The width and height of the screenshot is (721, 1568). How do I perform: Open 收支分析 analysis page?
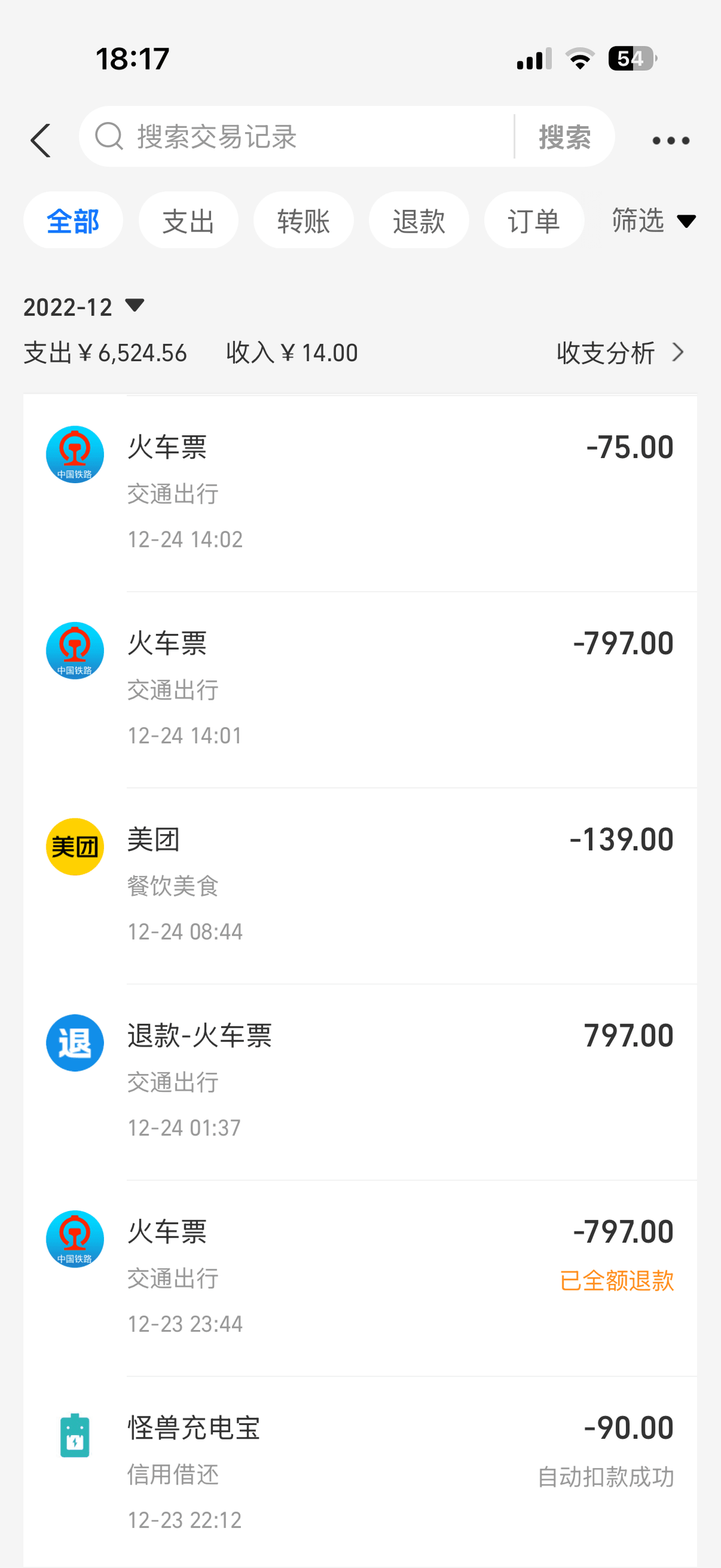(x=621, y=352)
